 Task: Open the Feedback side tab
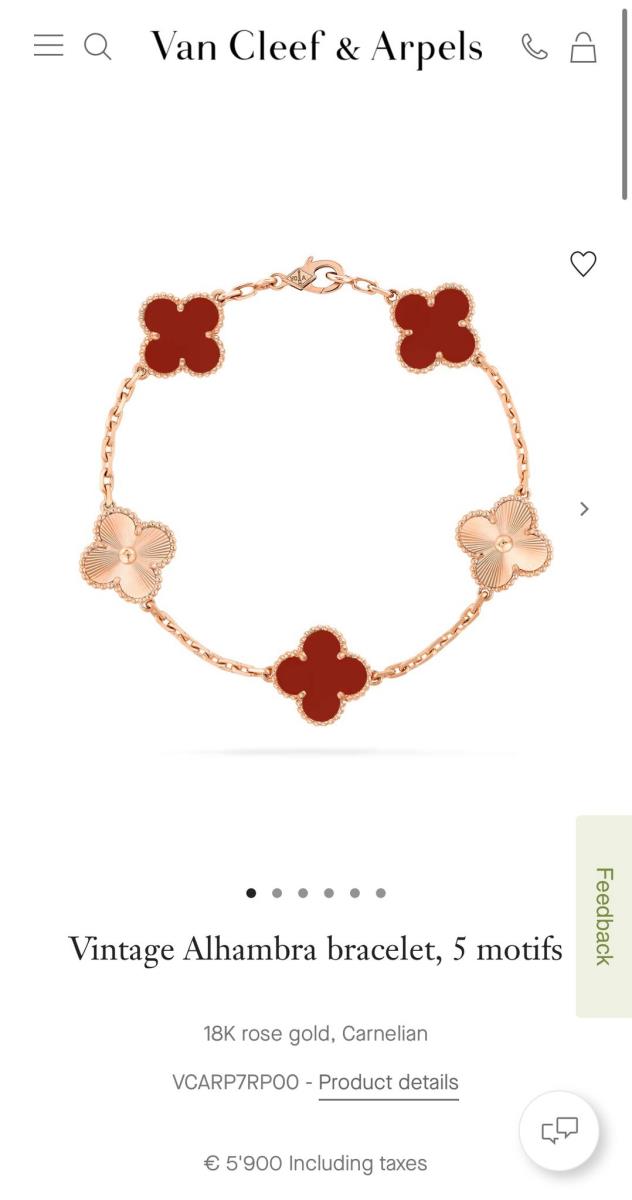[603, 916]
